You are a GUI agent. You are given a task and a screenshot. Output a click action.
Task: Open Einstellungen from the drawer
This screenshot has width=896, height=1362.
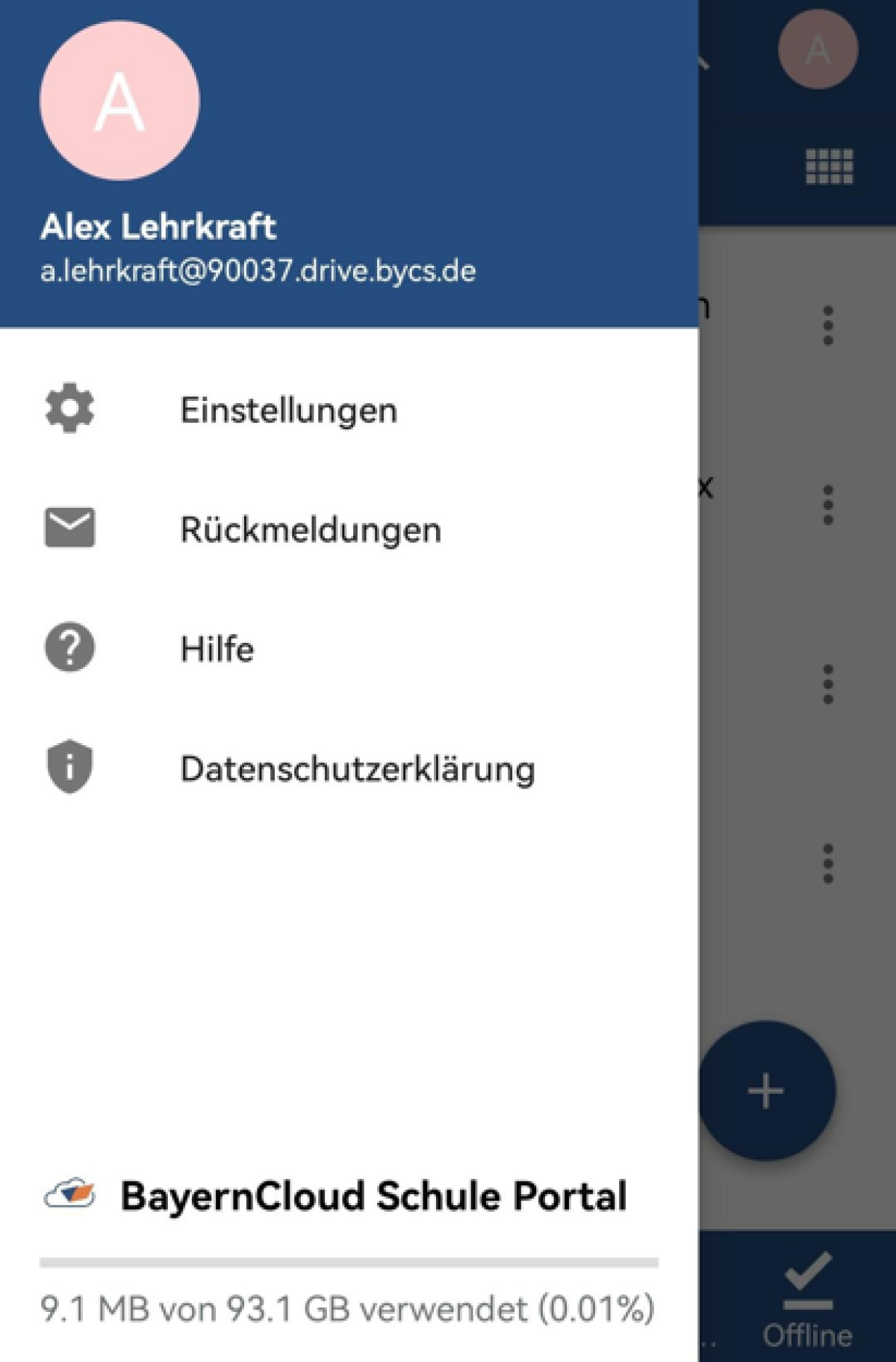[x=288, y=410]
